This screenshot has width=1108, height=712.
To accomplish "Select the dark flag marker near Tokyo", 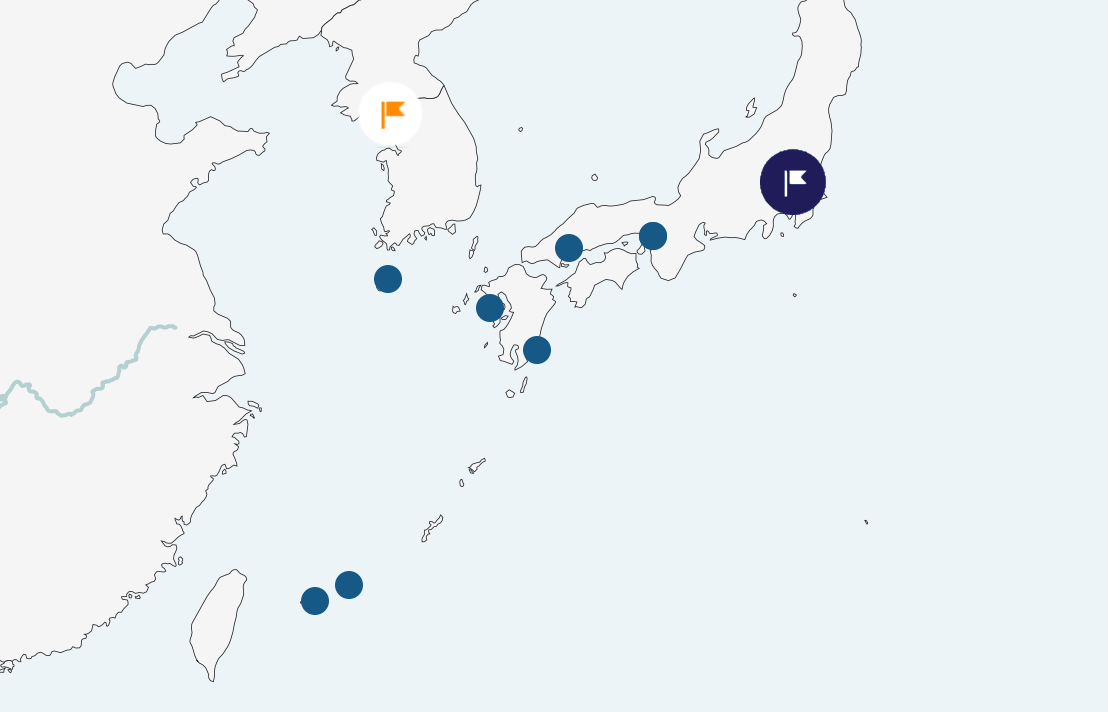I will click(x=793, y=182).
